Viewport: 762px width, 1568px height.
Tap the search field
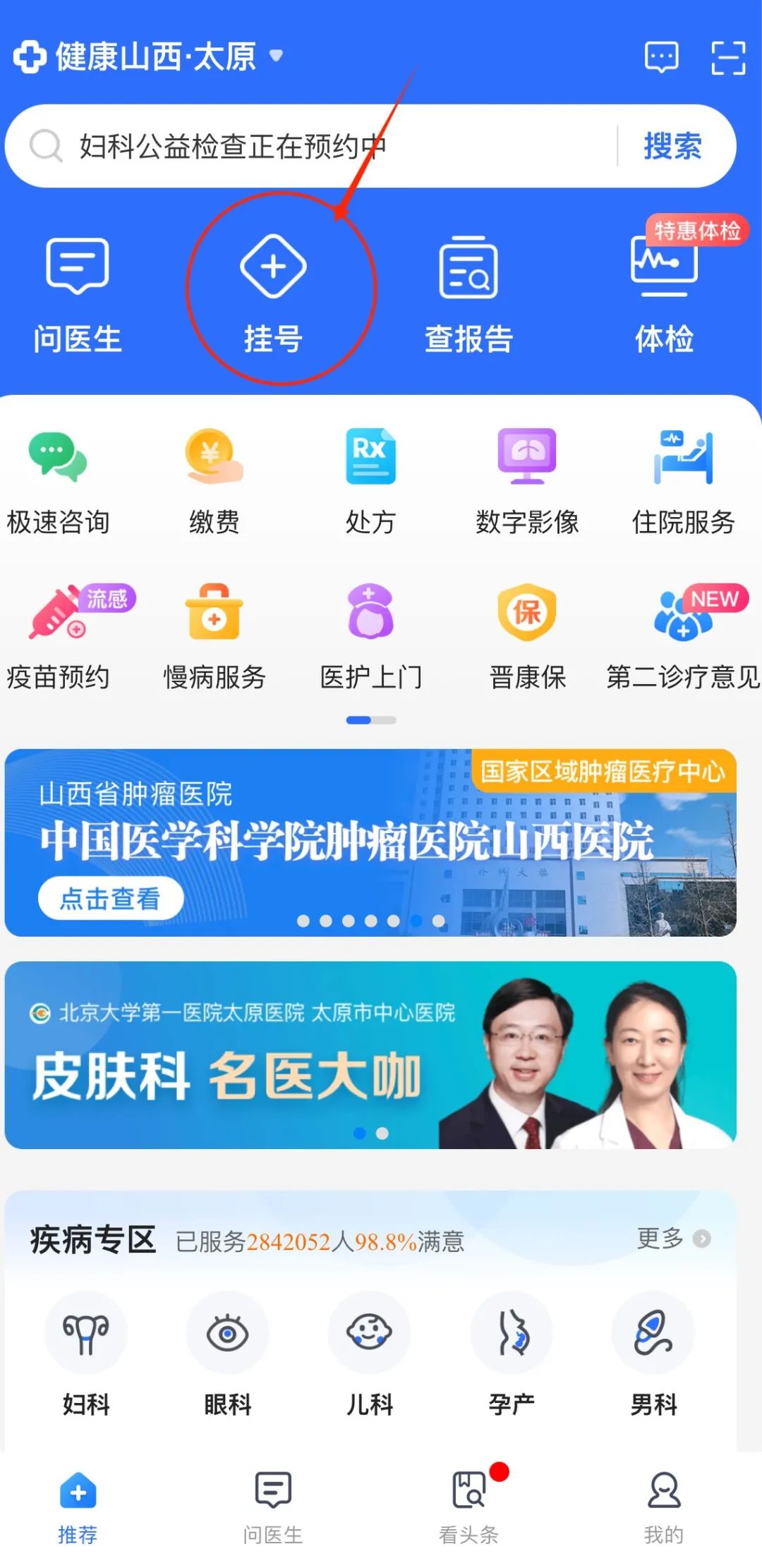pos(317,146)
